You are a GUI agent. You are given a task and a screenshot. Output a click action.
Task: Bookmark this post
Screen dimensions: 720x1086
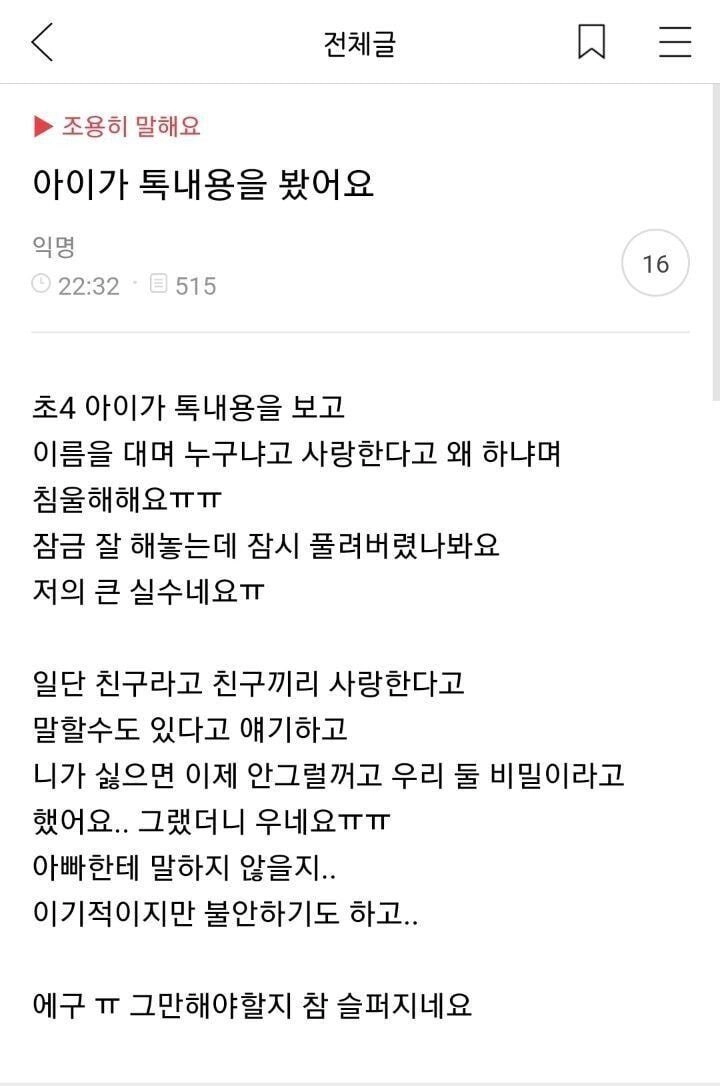[592, 42]
